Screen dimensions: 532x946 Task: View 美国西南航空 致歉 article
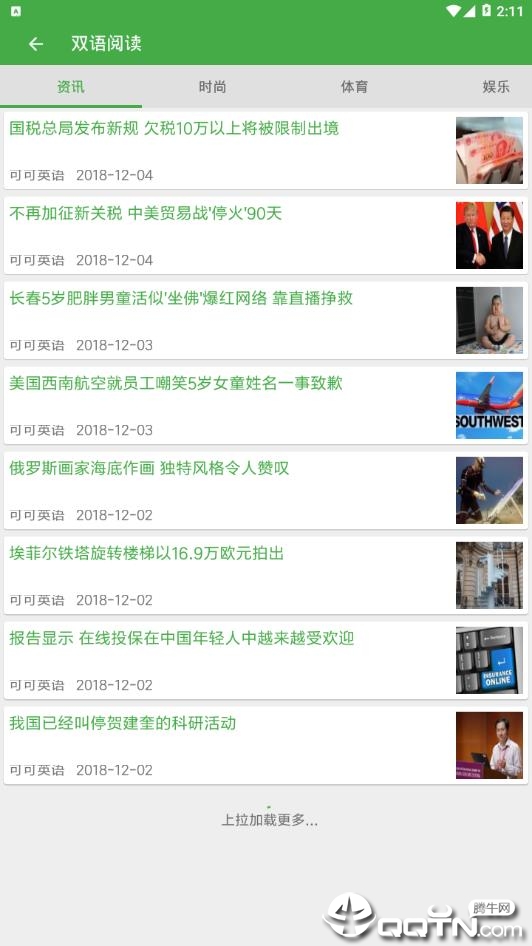point(266,405)
